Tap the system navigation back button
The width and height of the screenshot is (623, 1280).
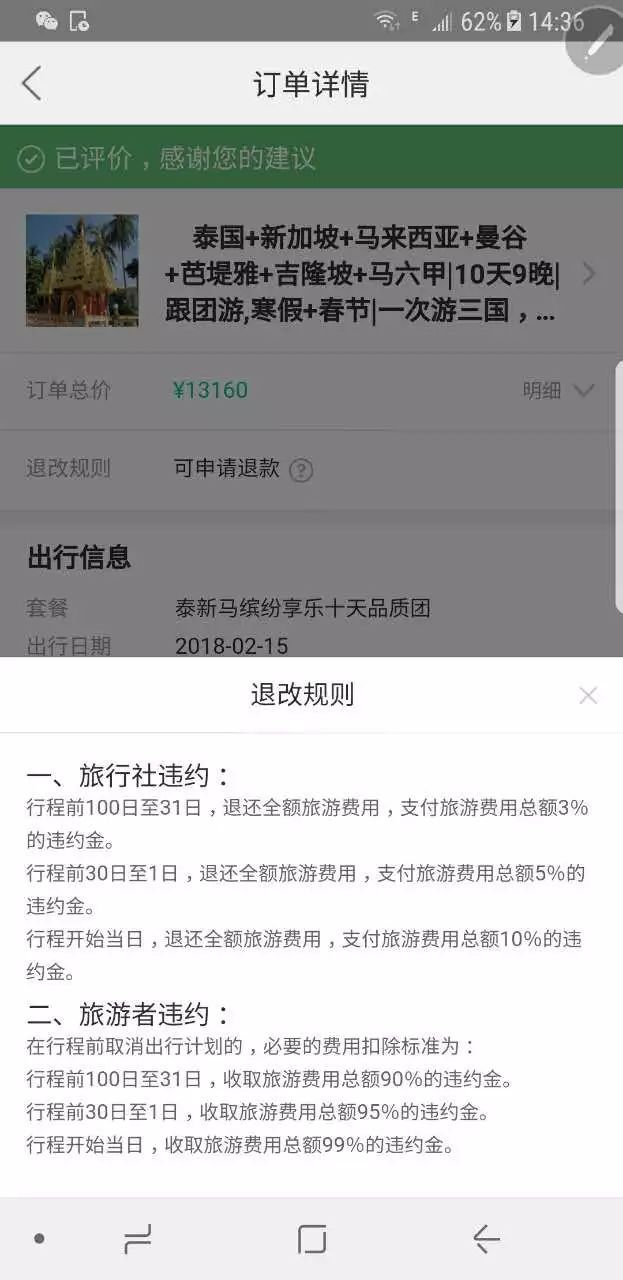(x=486, y=1240)
